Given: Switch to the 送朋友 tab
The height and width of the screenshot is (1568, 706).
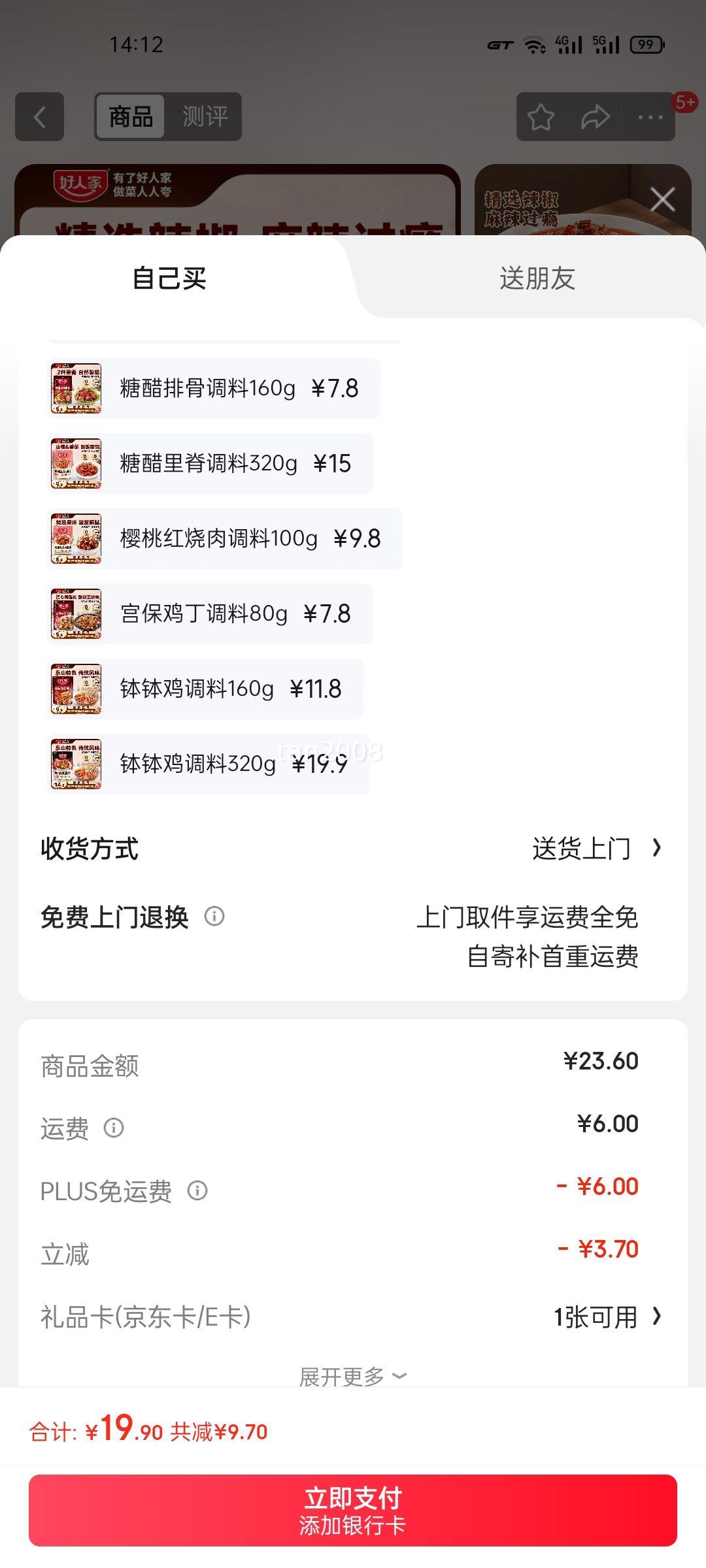Looking at the screenshot, I should 537,278.
